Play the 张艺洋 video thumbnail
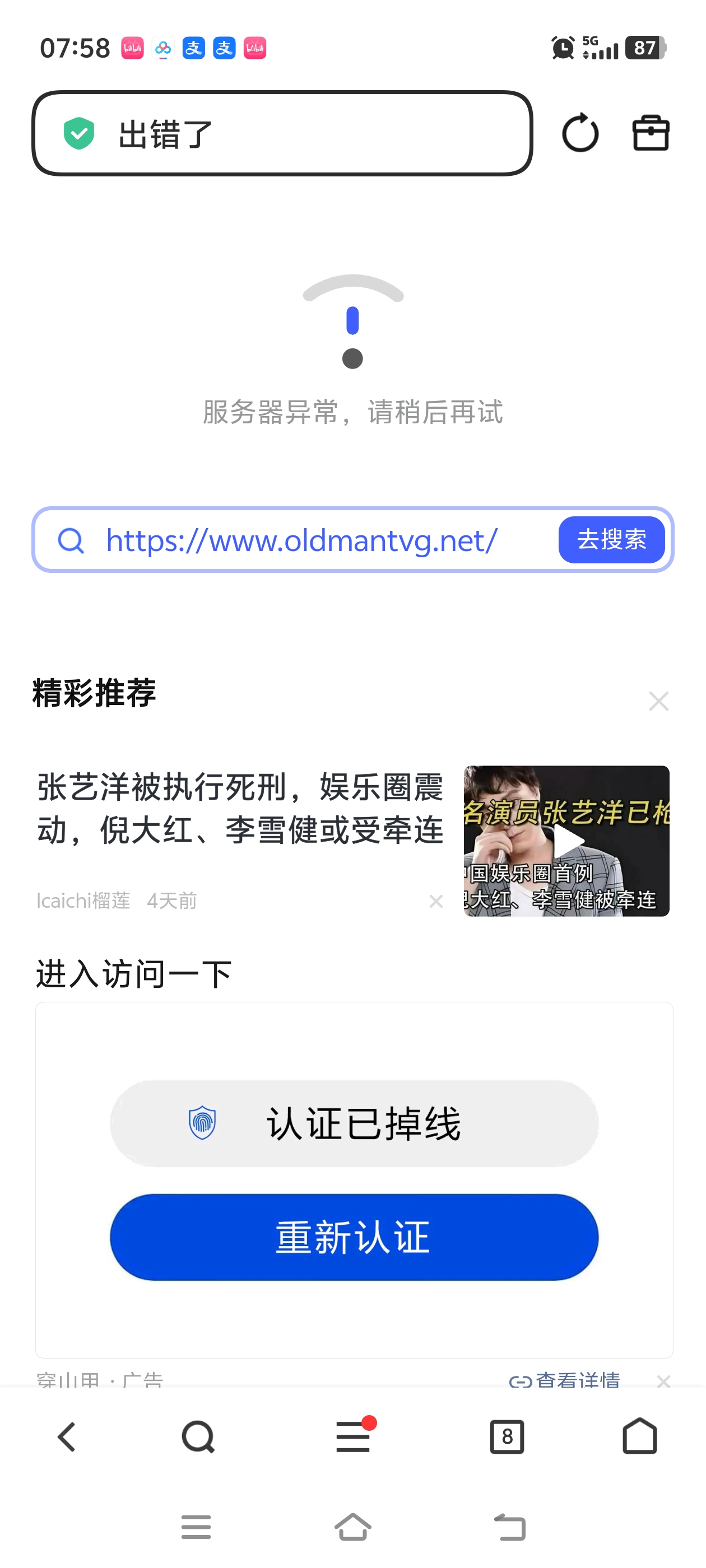This screenshot has width=706, height=1568. 566,841
